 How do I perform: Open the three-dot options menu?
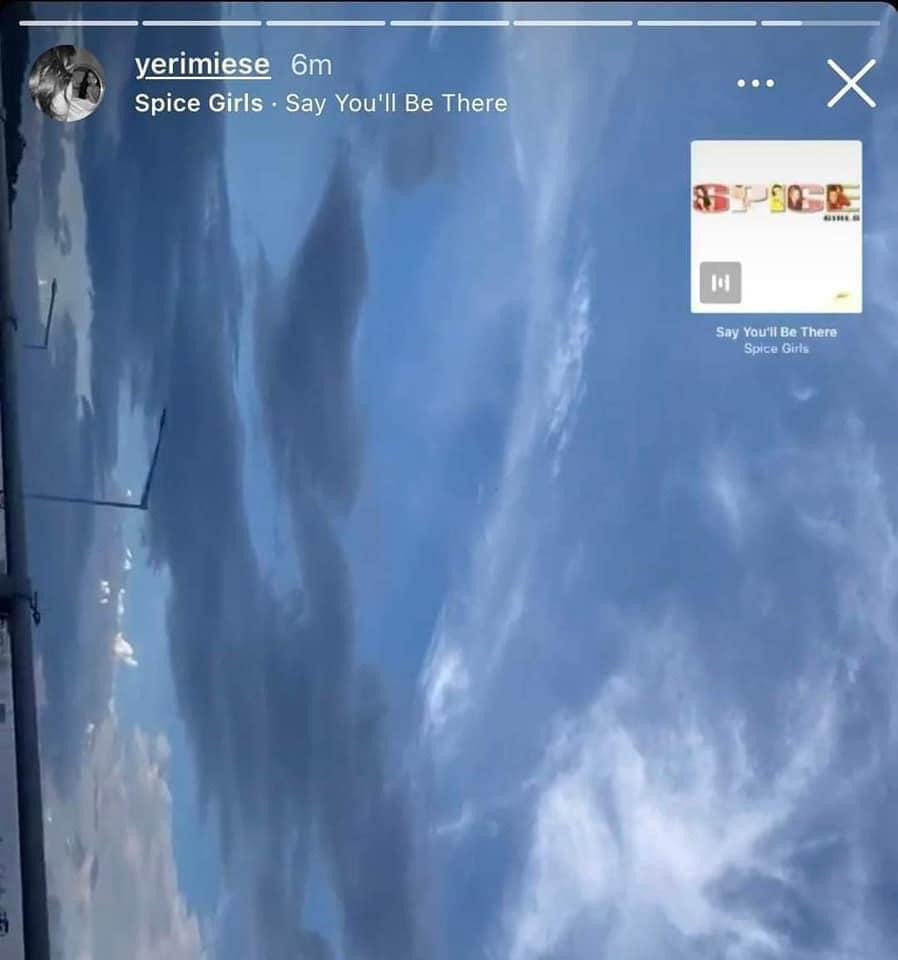click(x=755, y=83)
